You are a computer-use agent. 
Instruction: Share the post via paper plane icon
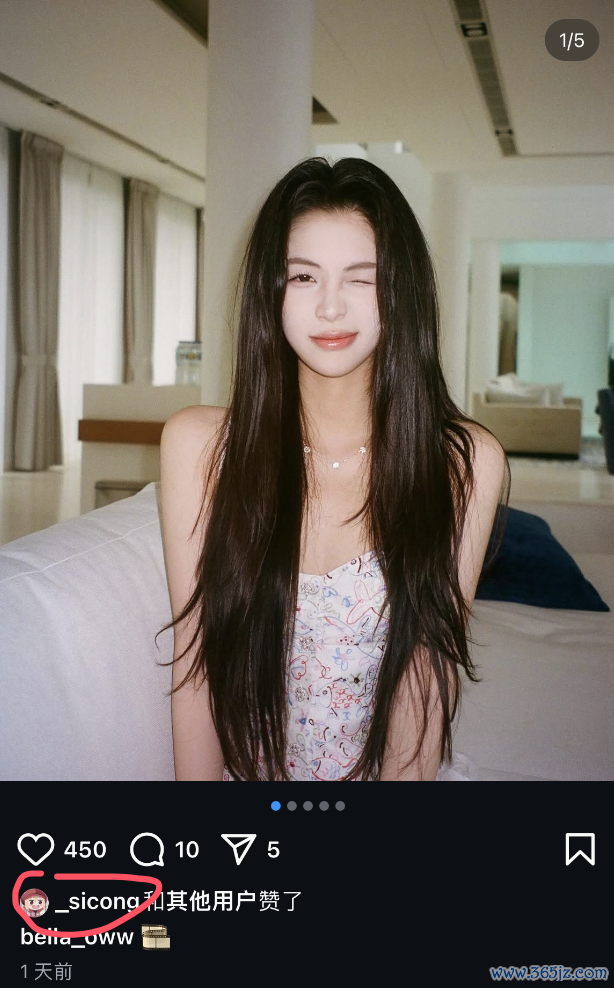[239, 850]
